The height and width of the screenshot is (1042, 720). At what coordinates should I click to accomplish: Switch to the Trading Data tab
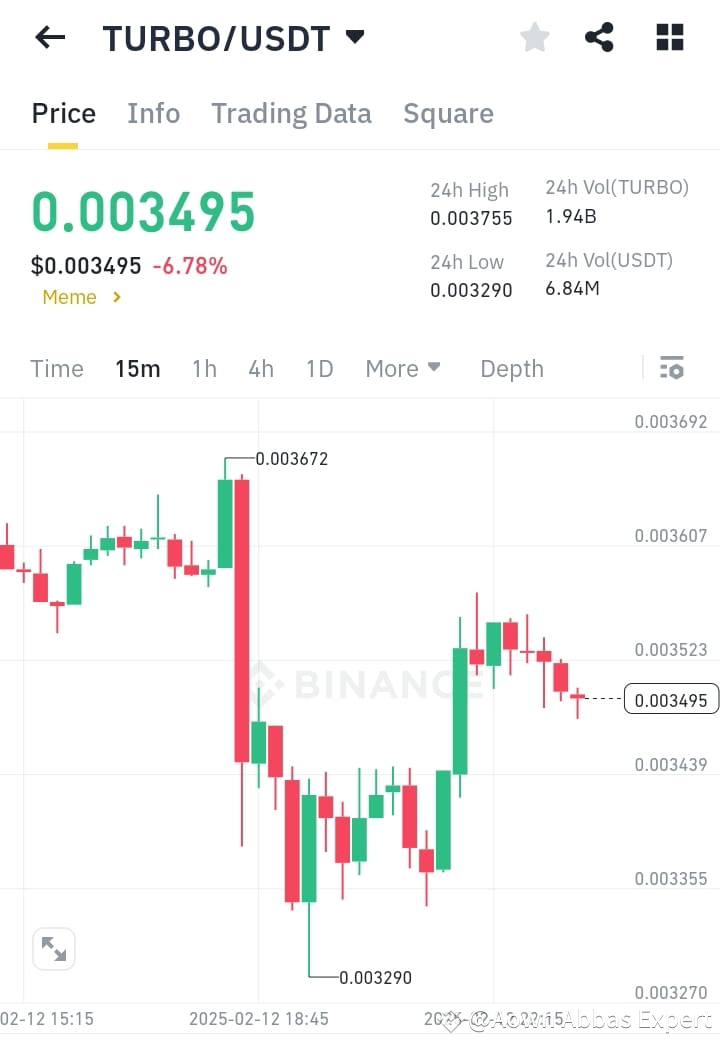coord(291,113)
